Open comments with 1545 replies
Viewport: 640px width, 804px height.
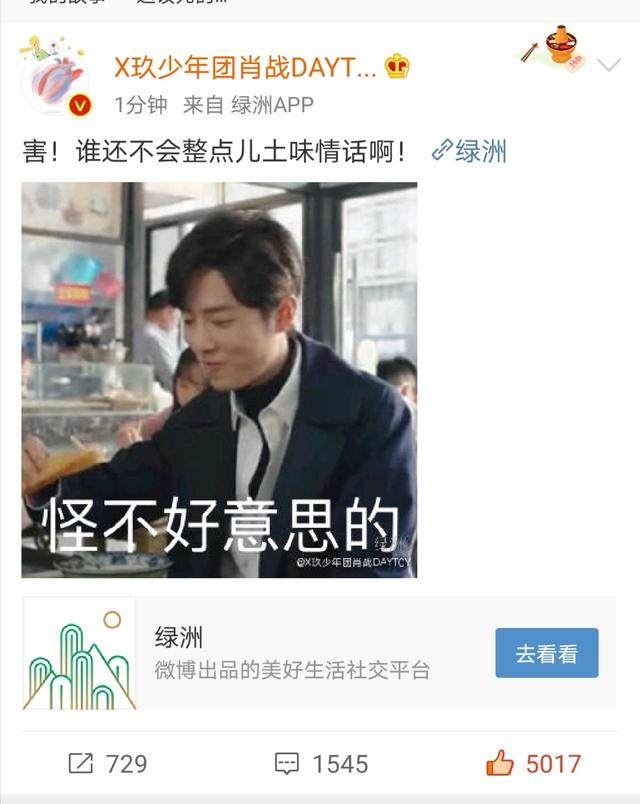click(321, 764)
